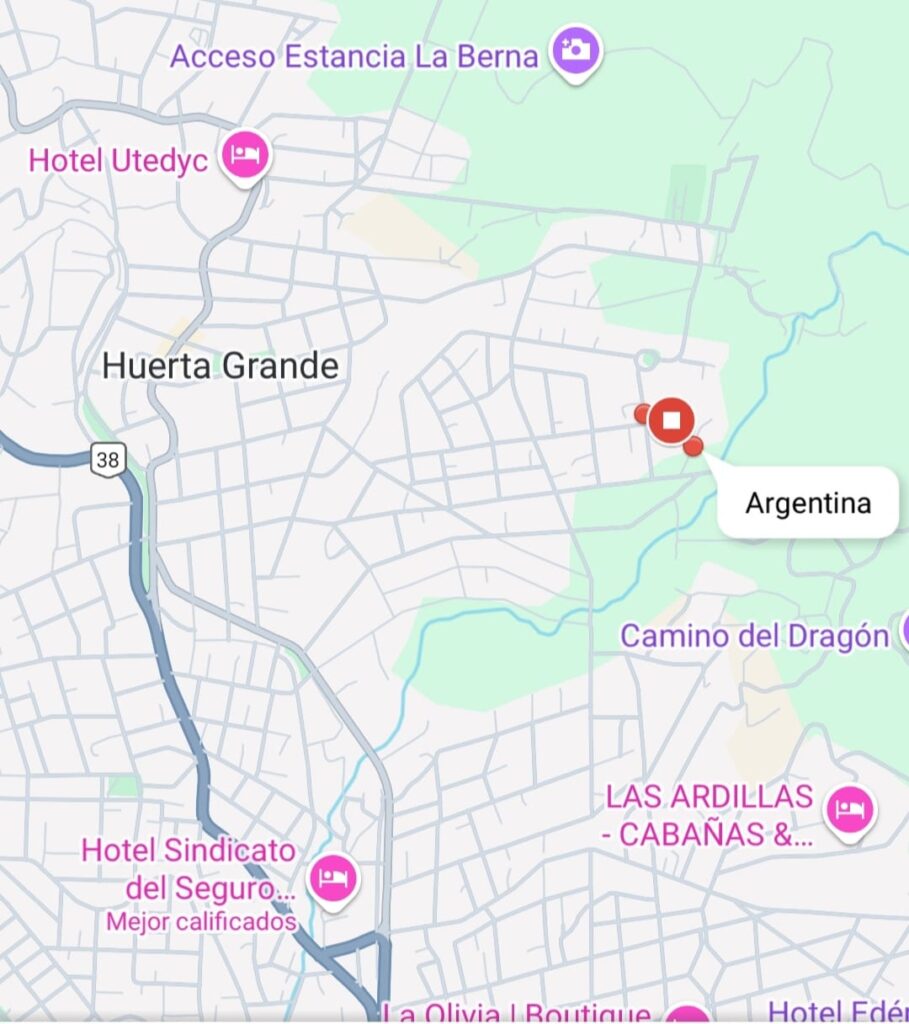Screen dimensions: 909x1024
Task: Select the red location marker near Argentina
Action: click(671, 420)
